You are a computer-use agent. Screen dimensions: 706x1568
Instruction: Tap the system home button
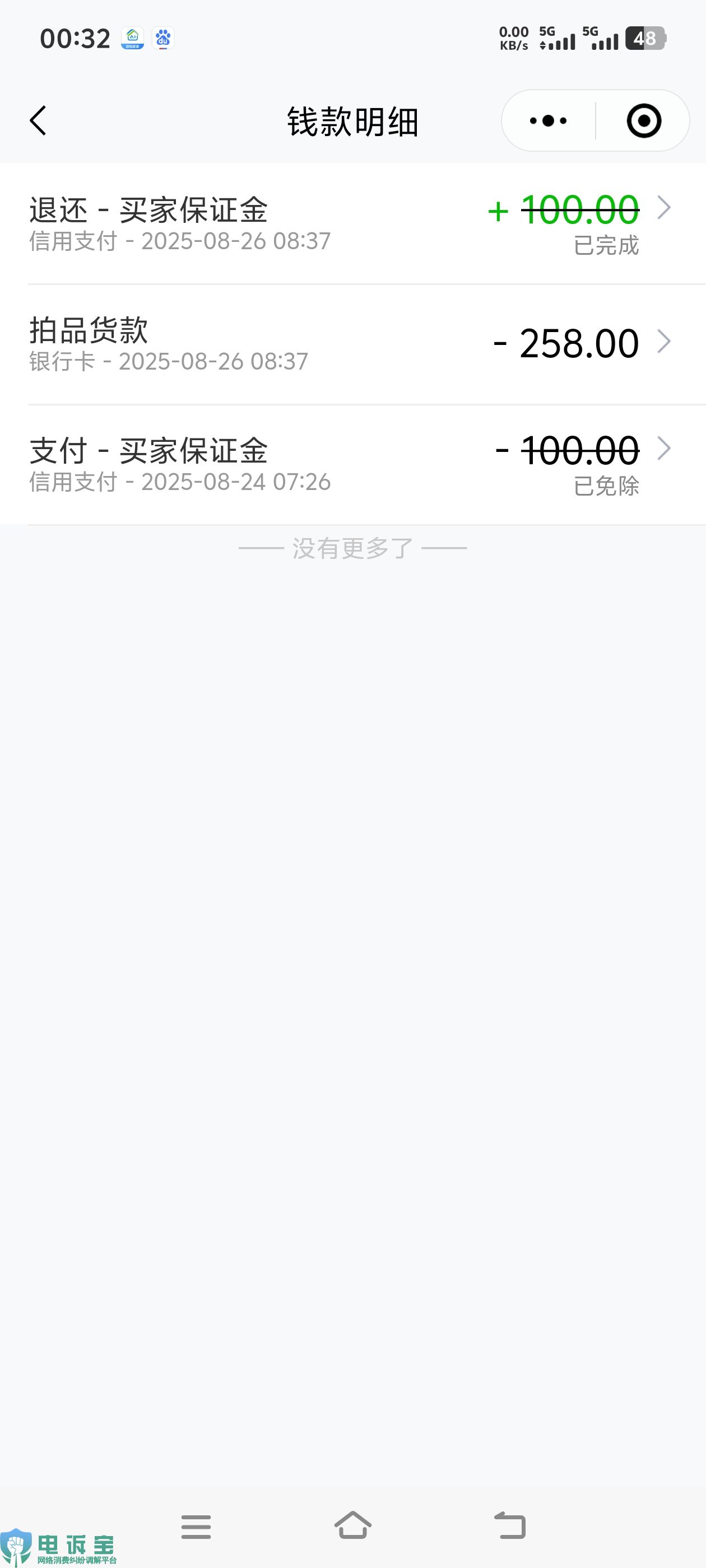pos(352,1525)
